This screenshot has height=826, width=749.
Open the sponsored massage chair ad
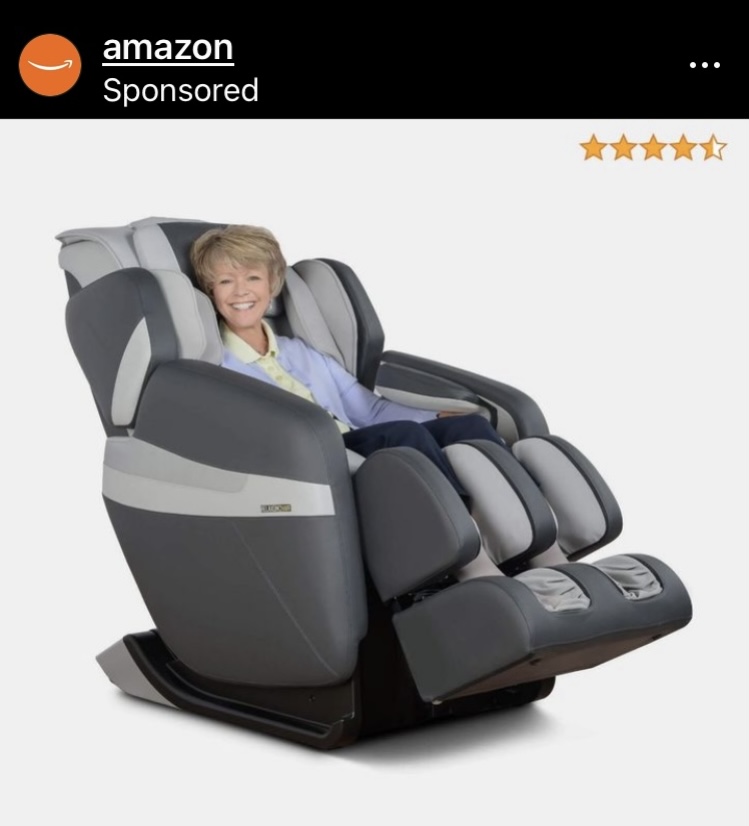click(374, 470)
